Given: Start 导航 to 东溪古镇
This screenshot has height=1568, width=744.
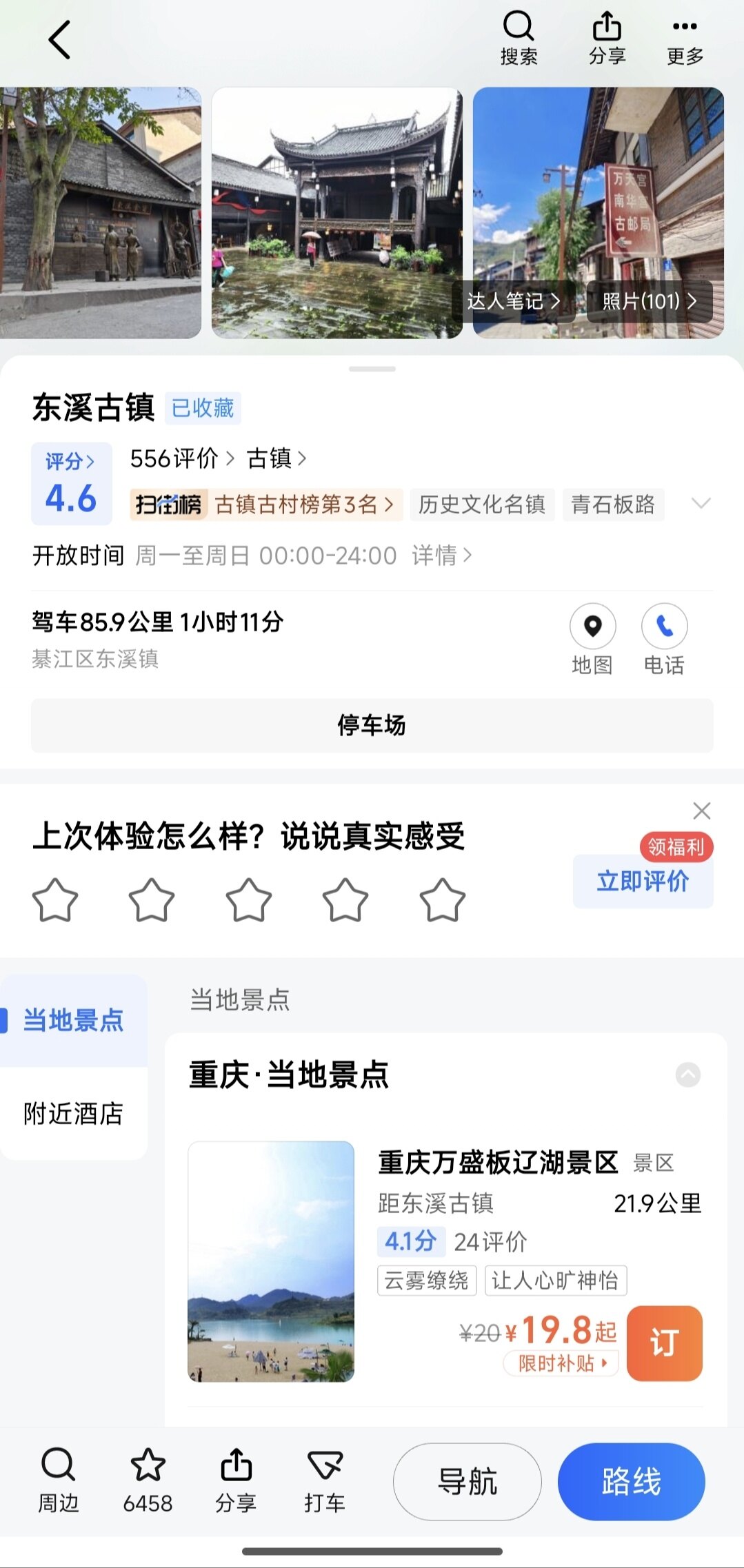Looking at the screenshot, I should 467,1481.
